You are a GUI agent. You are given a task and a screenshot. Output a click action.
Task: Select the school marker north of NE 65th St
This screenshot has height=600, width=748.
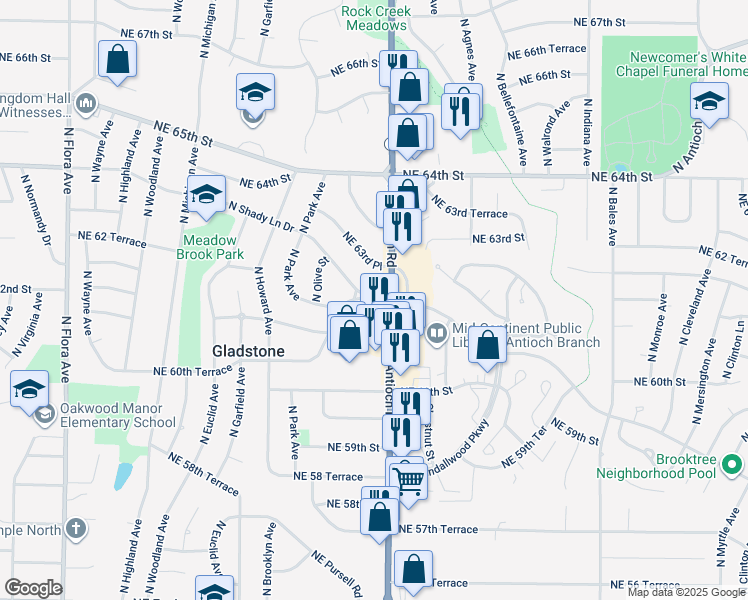255,96
